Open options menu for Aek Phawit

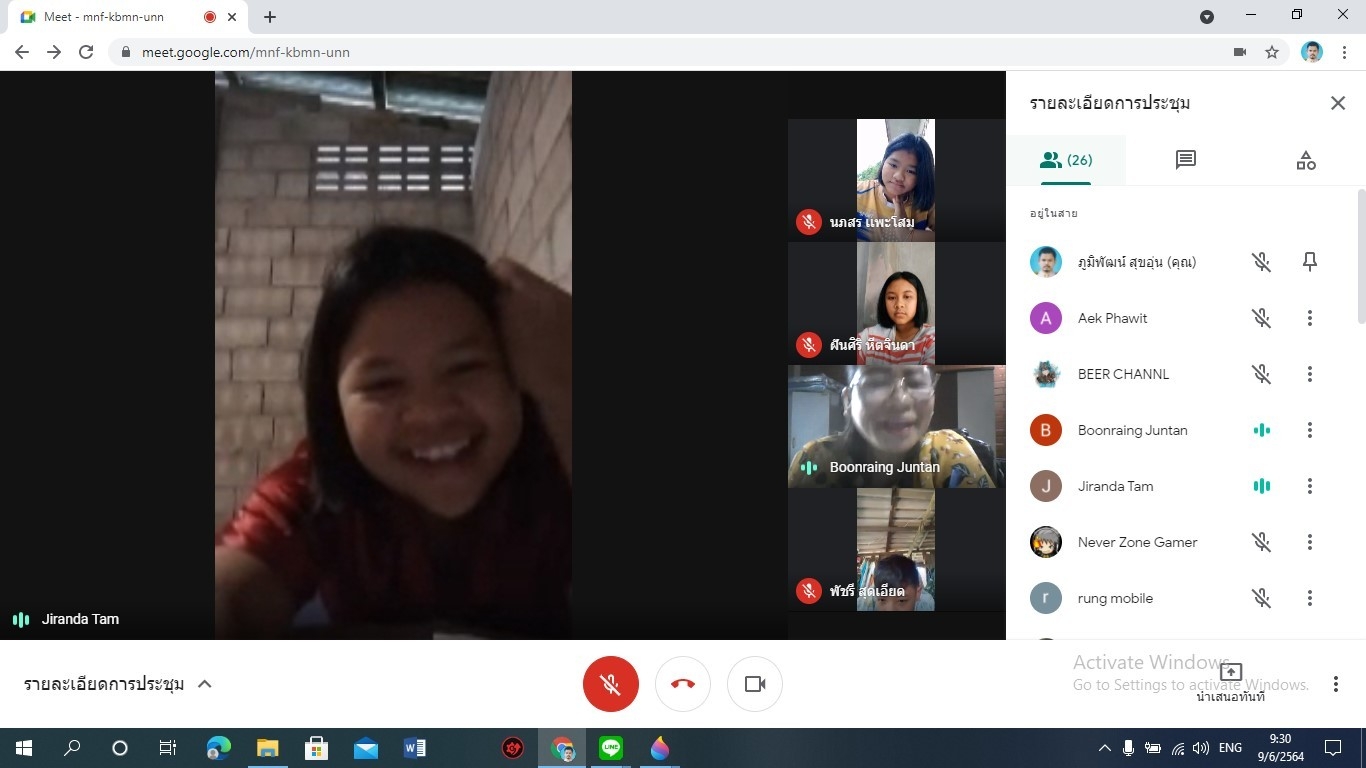tap(1310, 318)
